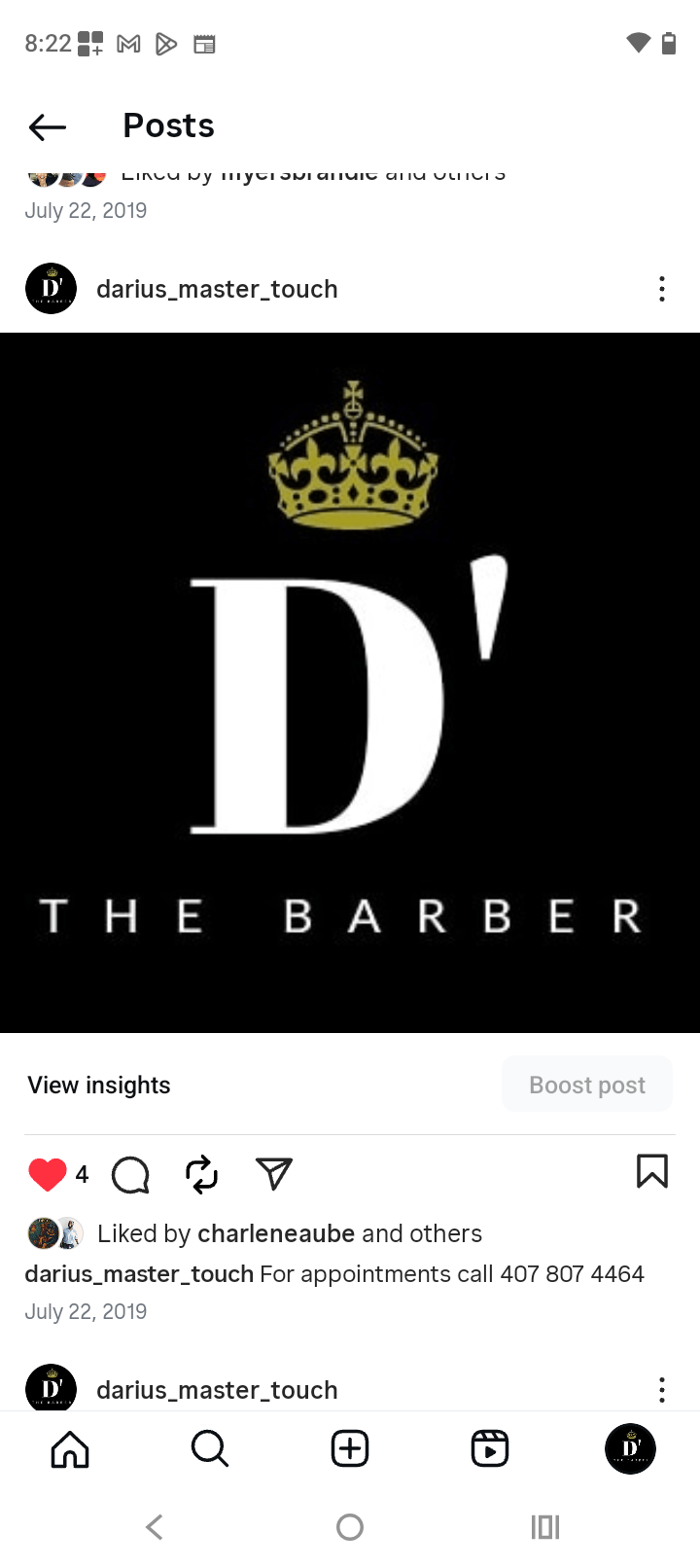Screen dimensions: 700x1568
Task: Unlike the D' barber post
Action: pyautogui.click(x=47, y=1174)
